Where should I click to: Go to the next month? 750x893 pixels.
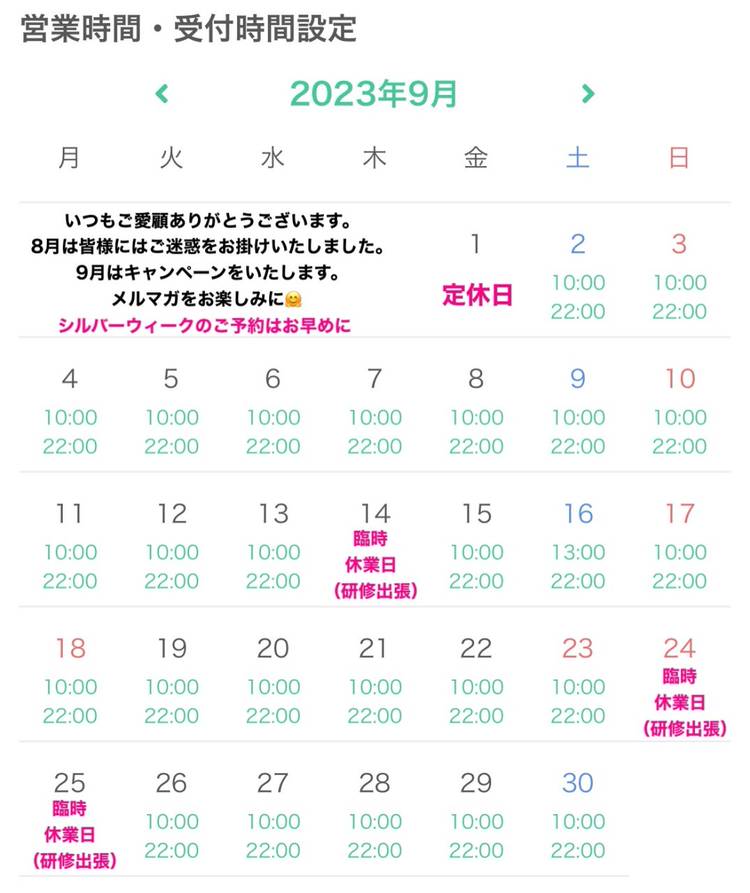(x=588, y=94)
